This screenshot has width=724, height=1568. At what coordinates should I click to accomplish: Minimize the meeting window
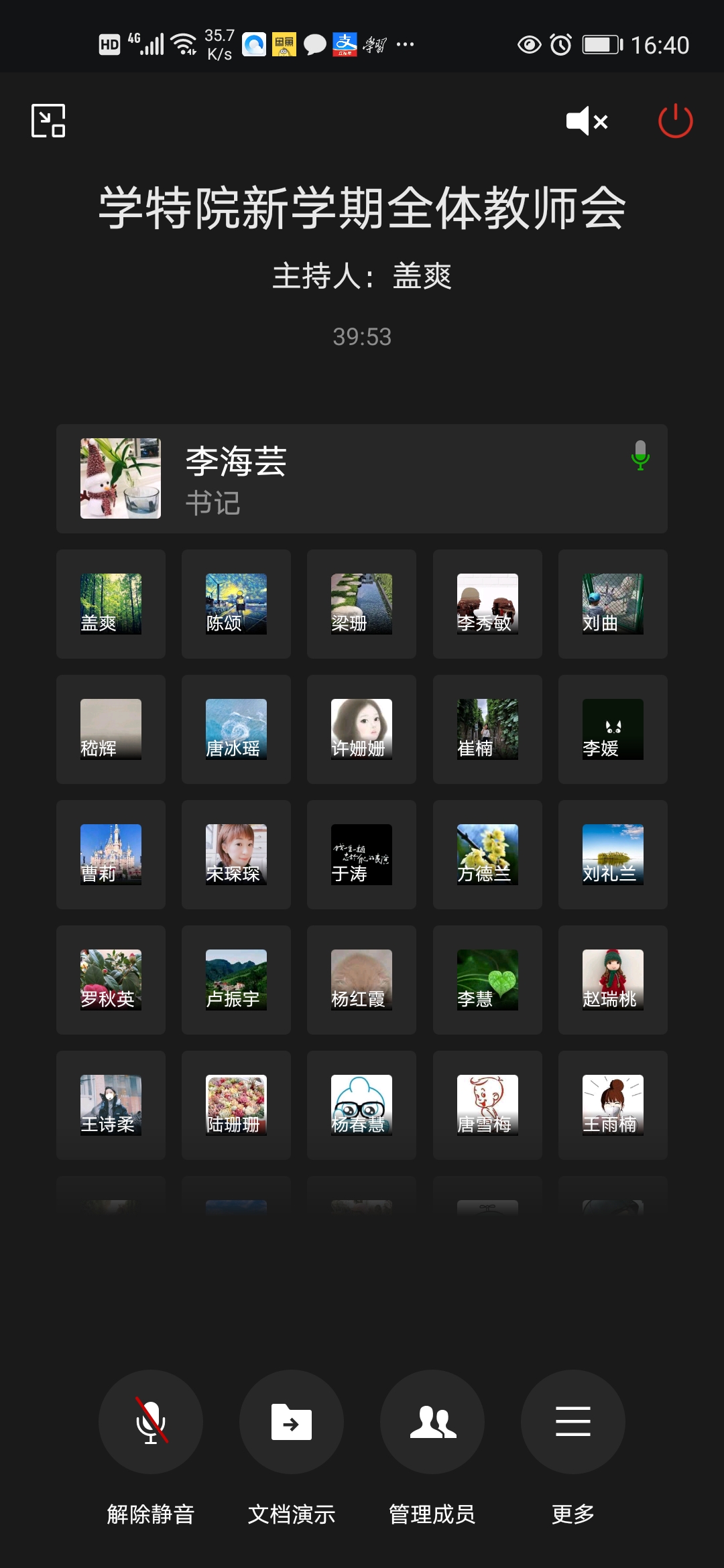click(x=48, y=121)
